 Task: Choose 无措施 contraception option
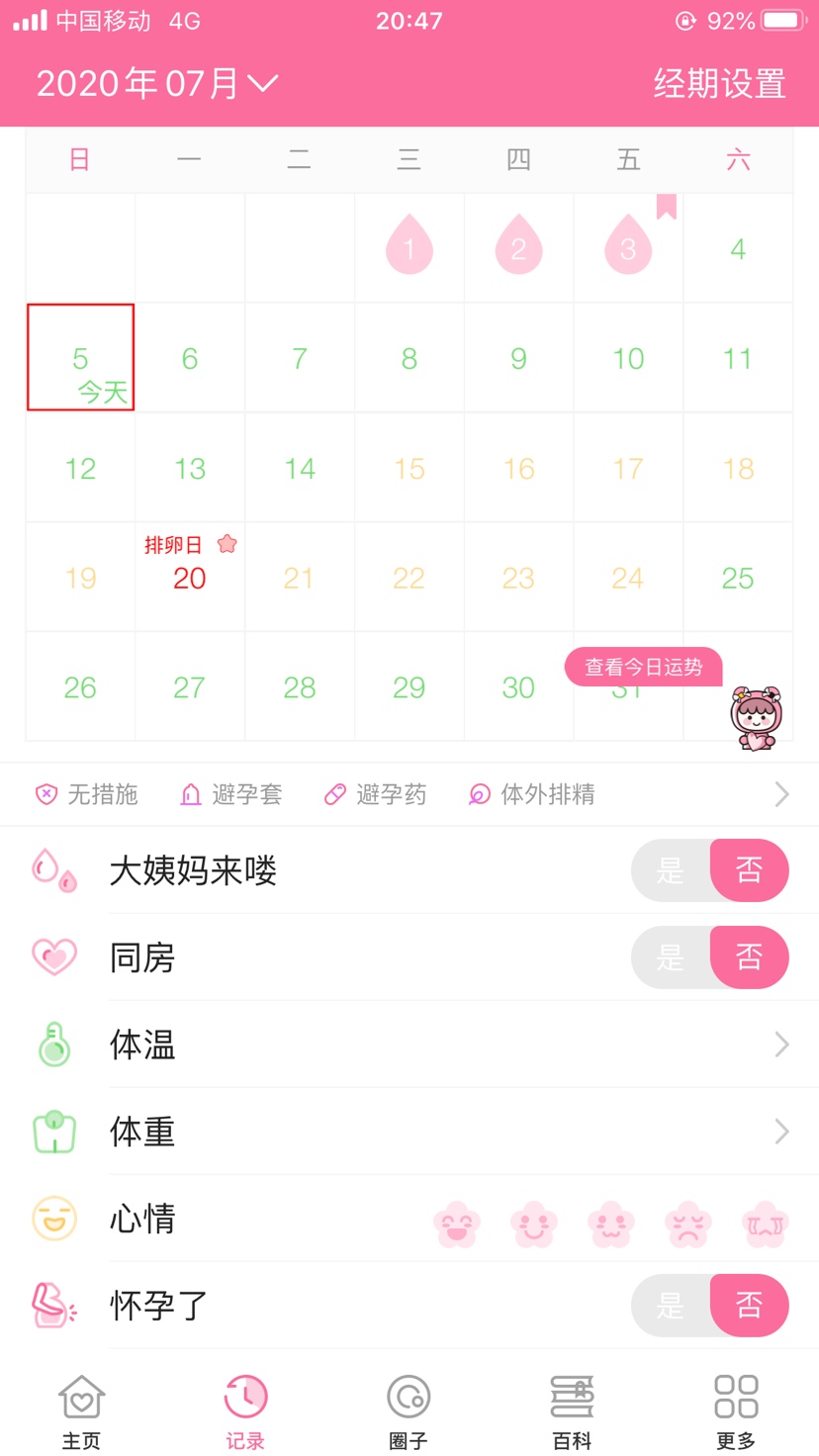click(x=87, y=794)
